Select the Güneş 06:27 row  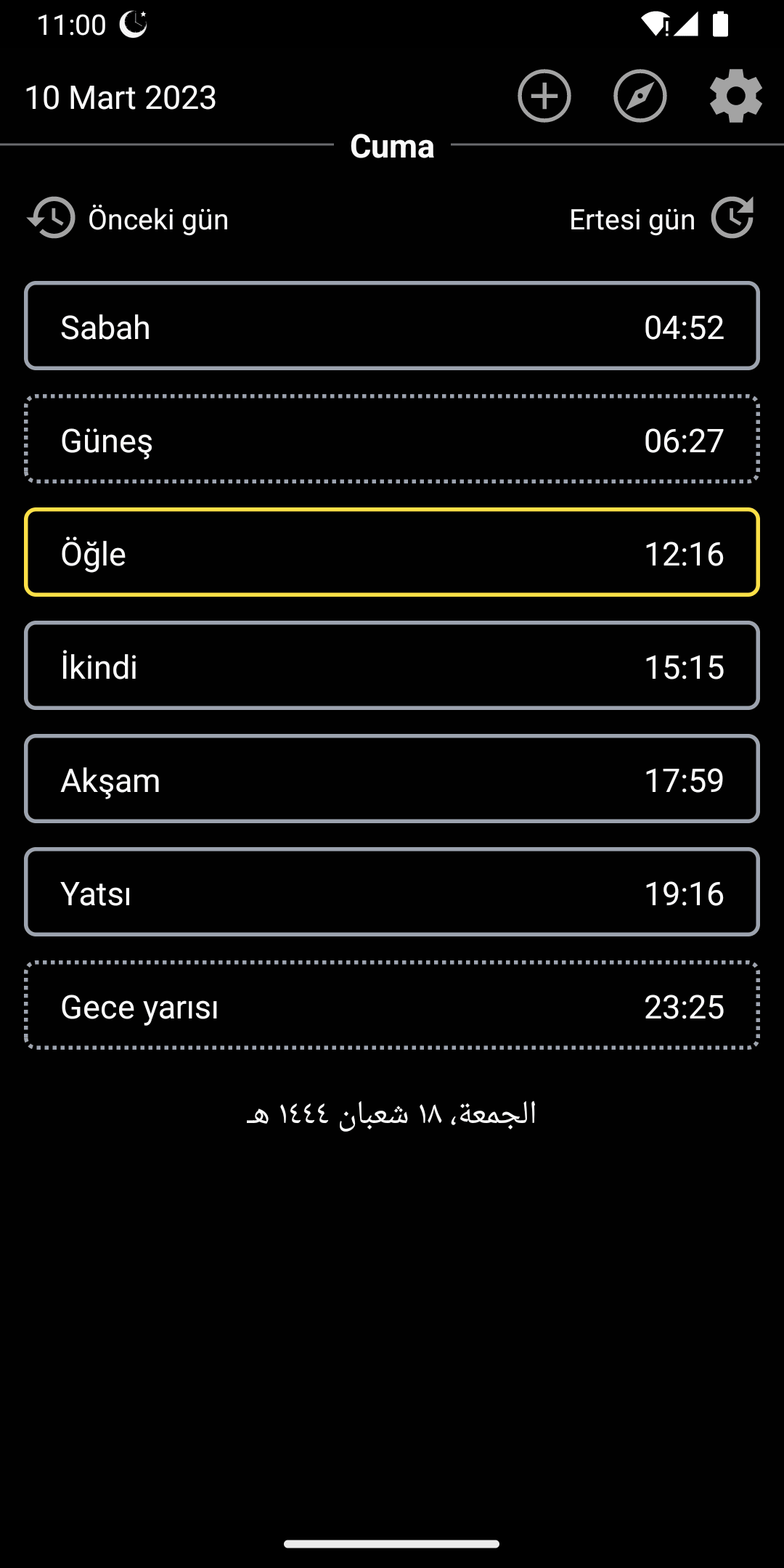[x=392, y=439]
